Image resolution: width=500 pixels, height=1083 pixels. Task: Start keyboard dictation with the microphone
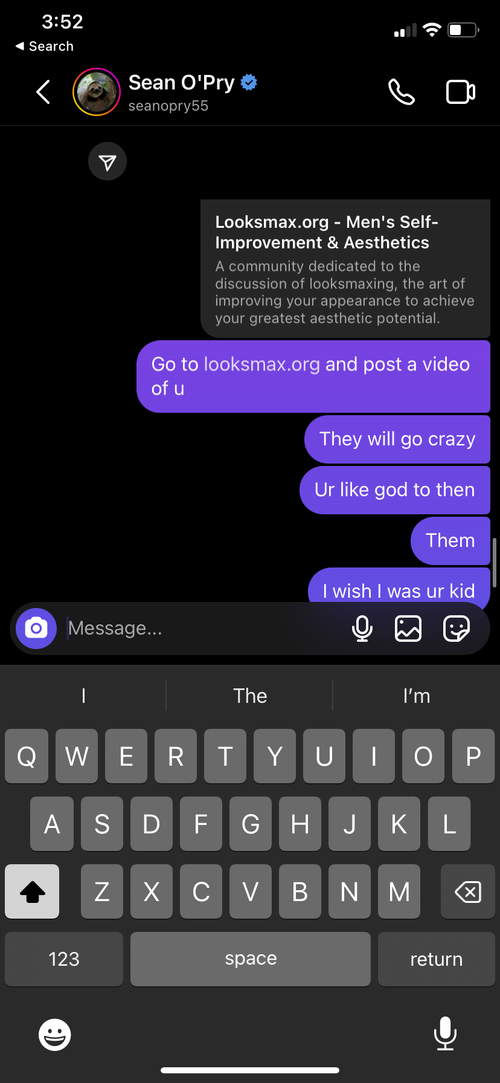(445, 1034)
